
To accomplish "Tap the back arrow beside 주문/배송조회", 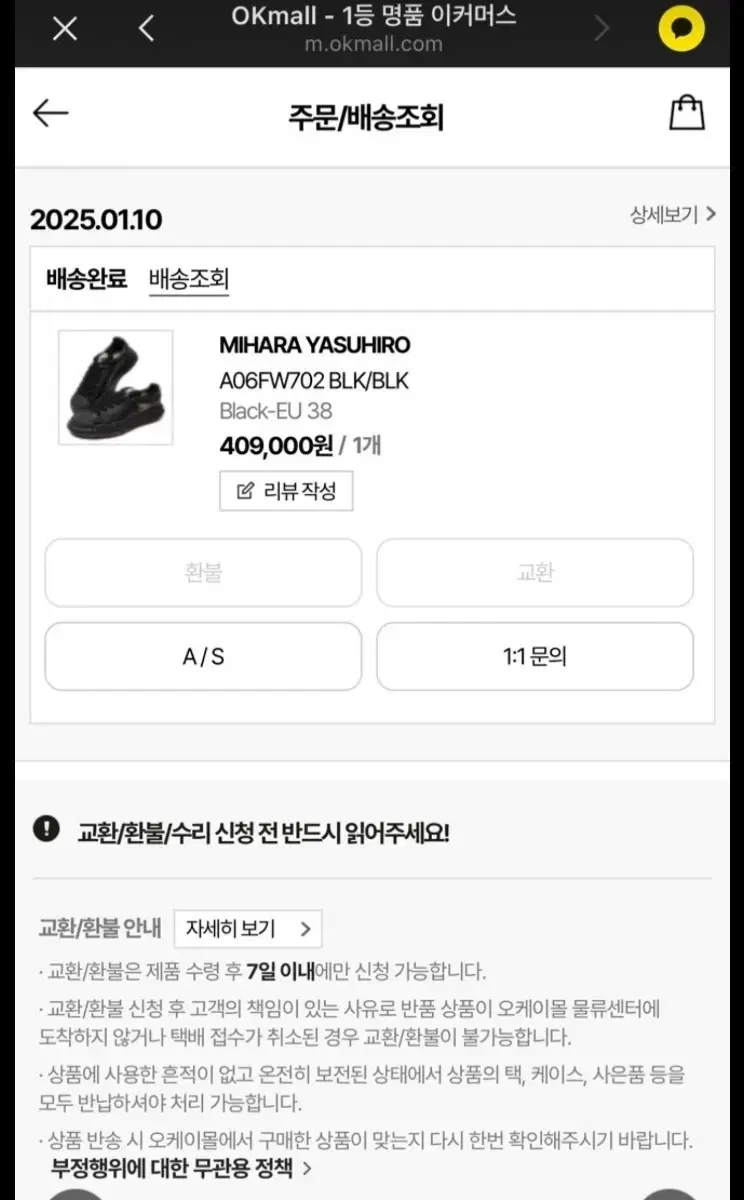I will 49,113.
